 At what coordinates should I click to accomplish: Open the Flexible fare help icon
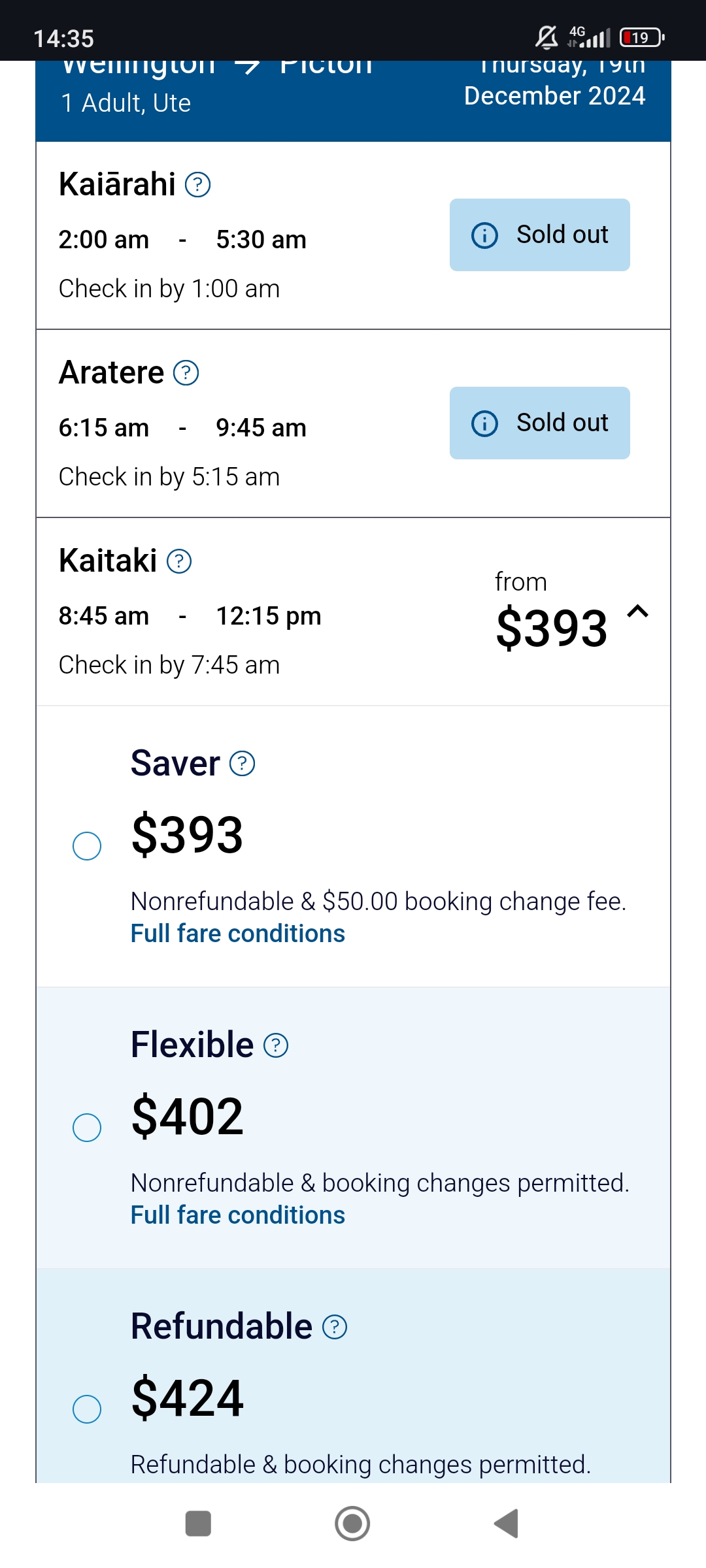pos(276,1045)
